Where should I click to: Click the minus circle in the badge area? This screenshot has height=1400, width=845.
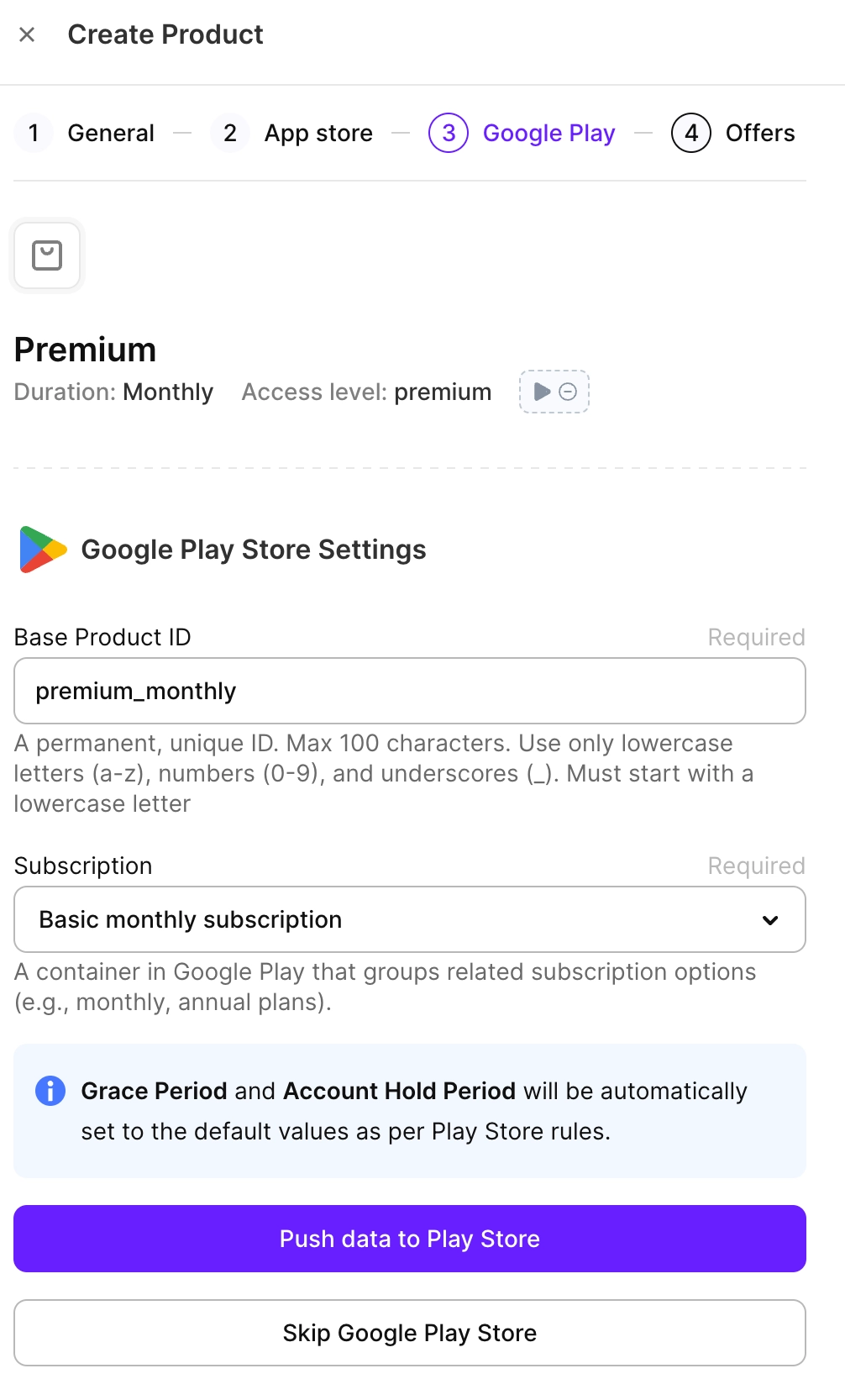pos(567,391)
